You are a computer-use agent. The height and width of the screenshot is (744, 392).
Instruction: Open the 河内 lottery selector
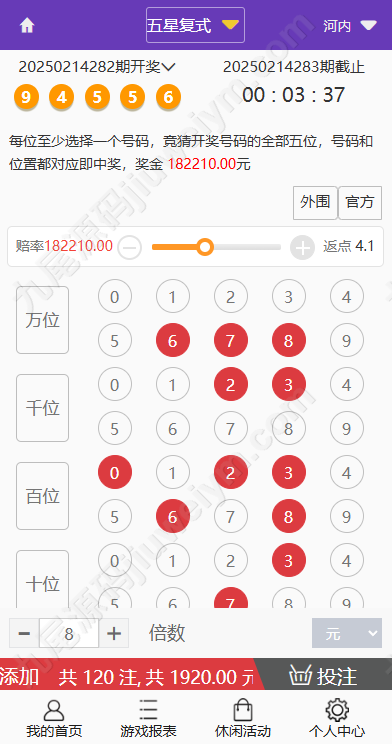[x=350, y=26]
